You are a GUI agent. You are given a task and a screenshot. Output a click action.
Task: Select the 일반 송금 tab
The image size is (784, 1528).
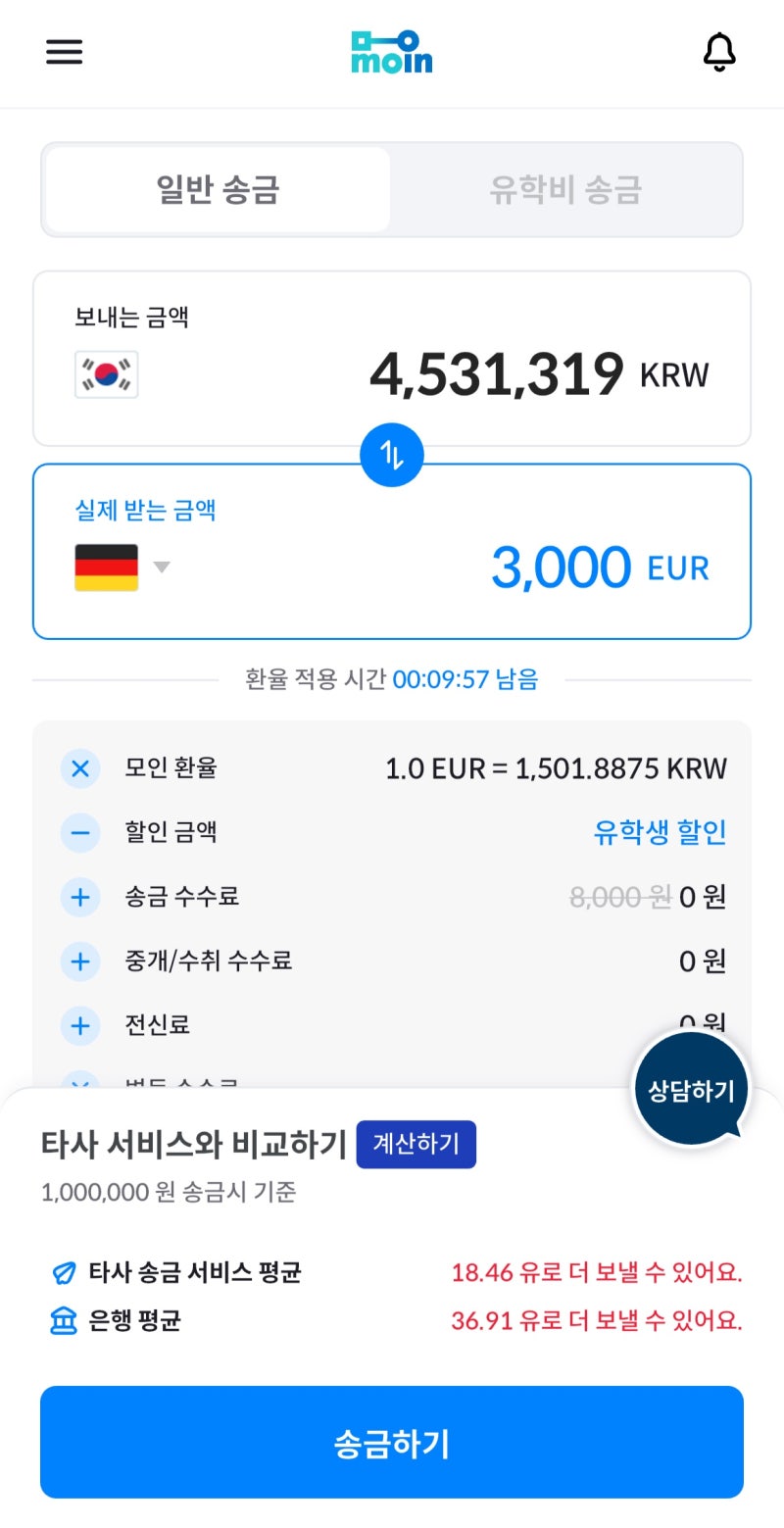[x=216, y=189]
